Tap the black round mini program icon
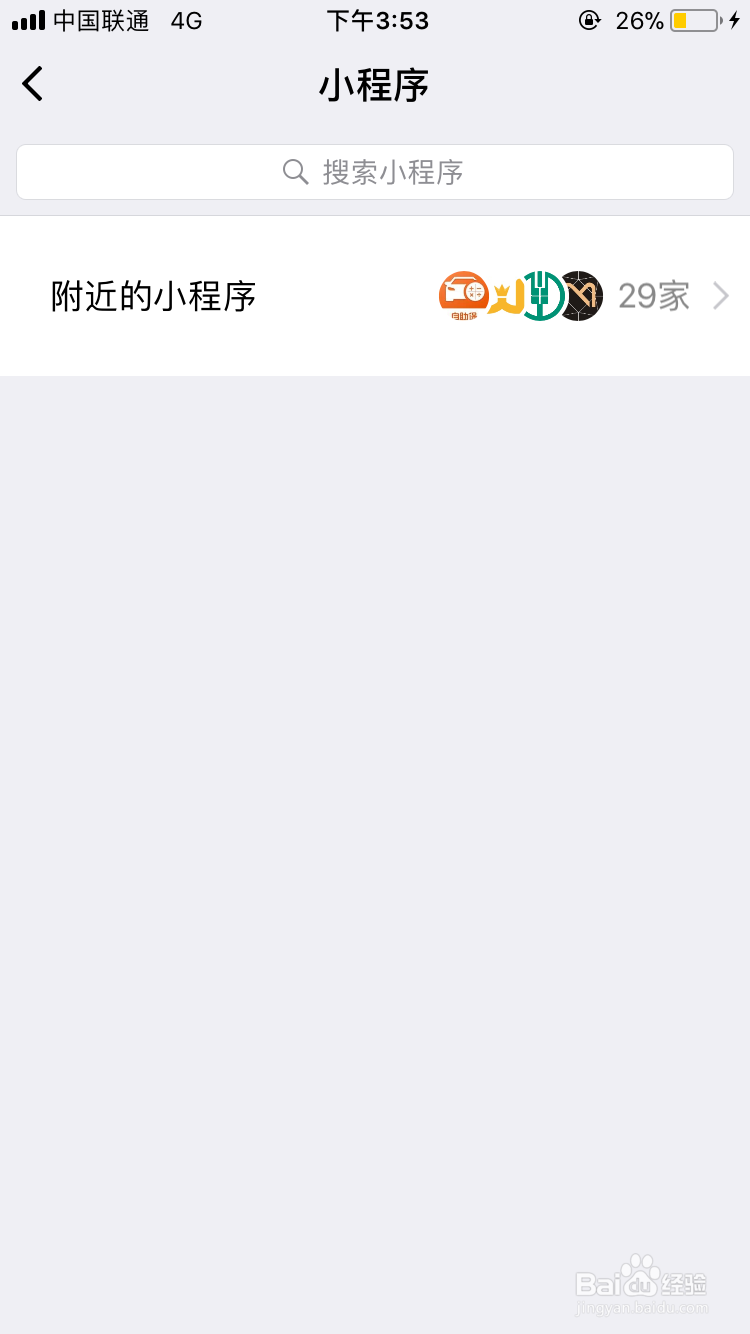The width and height of the screenshot is (750, 1334). pyautogui.click(x=583, y=296)
